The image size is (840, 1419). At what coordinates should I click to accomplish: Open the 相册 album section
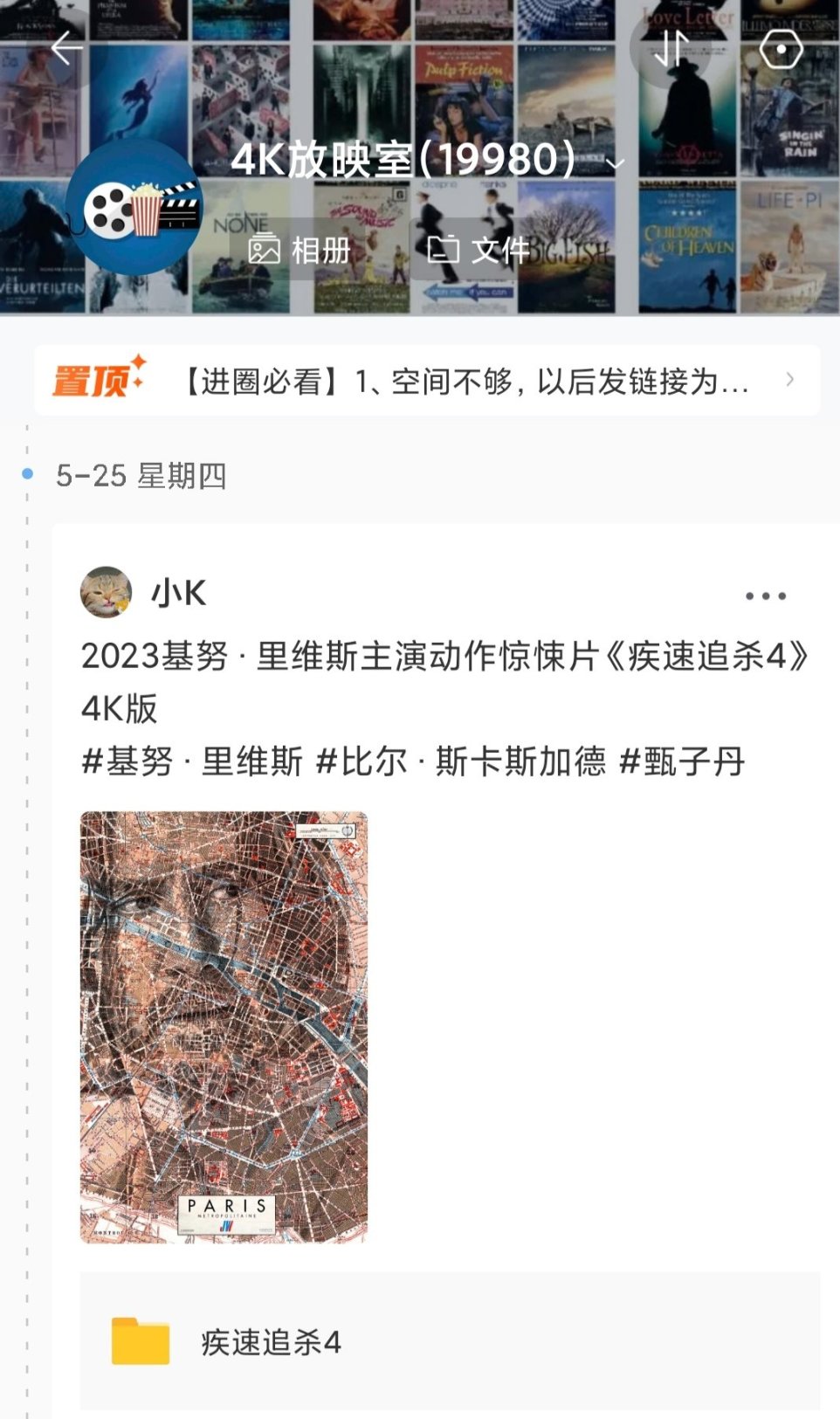point(300,251)
